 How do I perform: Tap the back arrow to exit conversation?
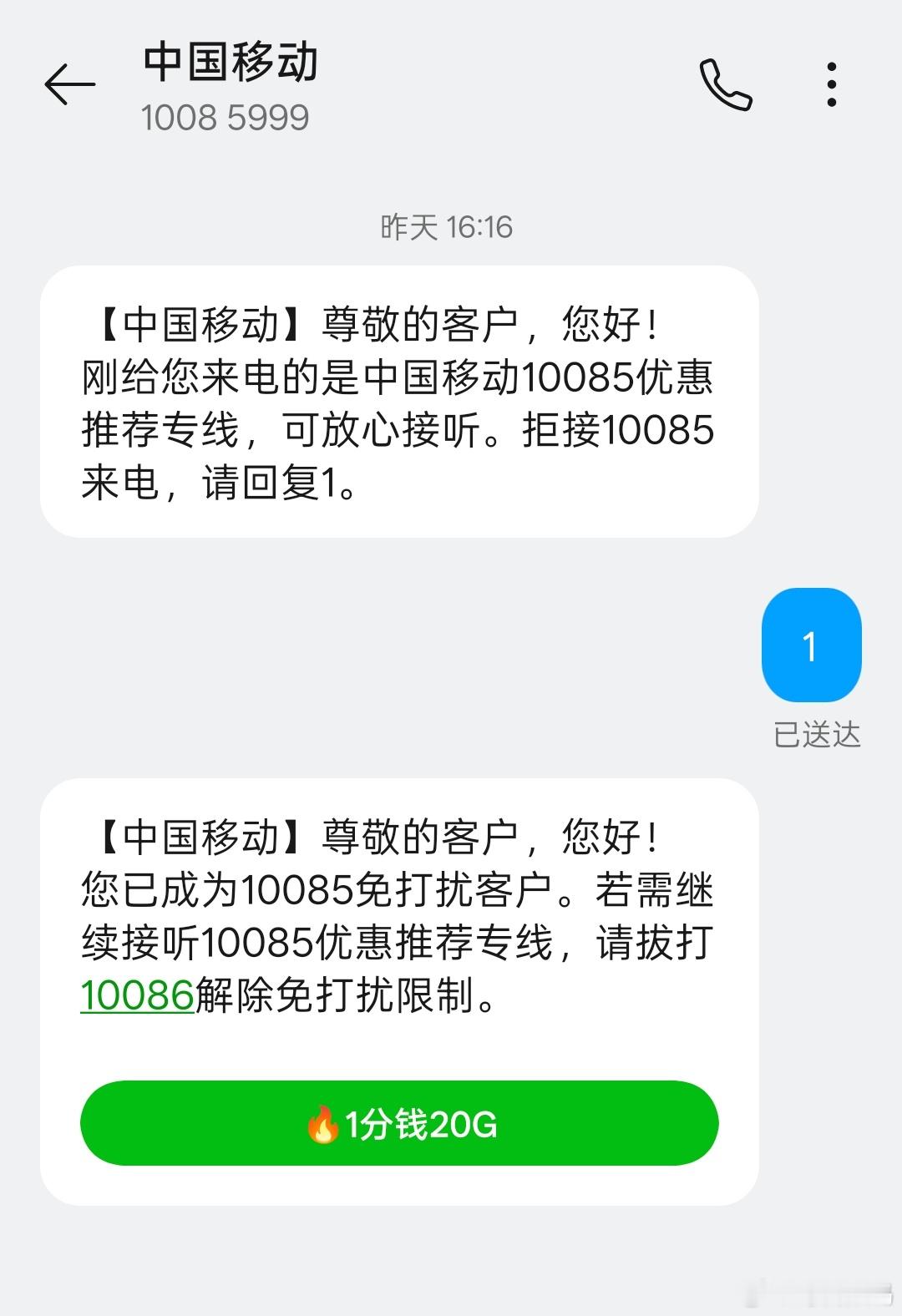(x=71, y=84)
